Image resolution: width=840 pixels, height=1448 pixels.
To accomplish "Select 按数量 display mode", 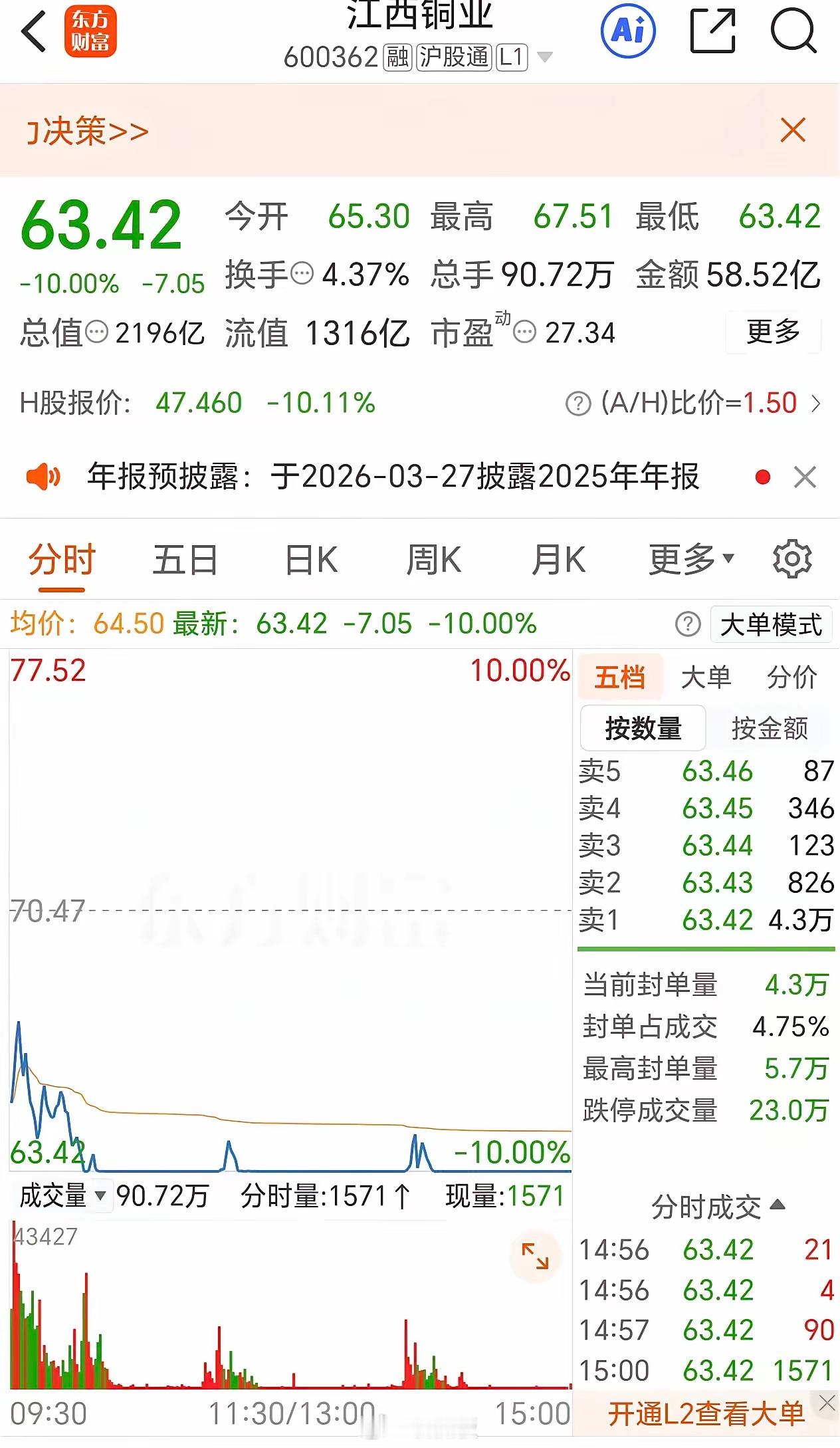I will point(642,729).
